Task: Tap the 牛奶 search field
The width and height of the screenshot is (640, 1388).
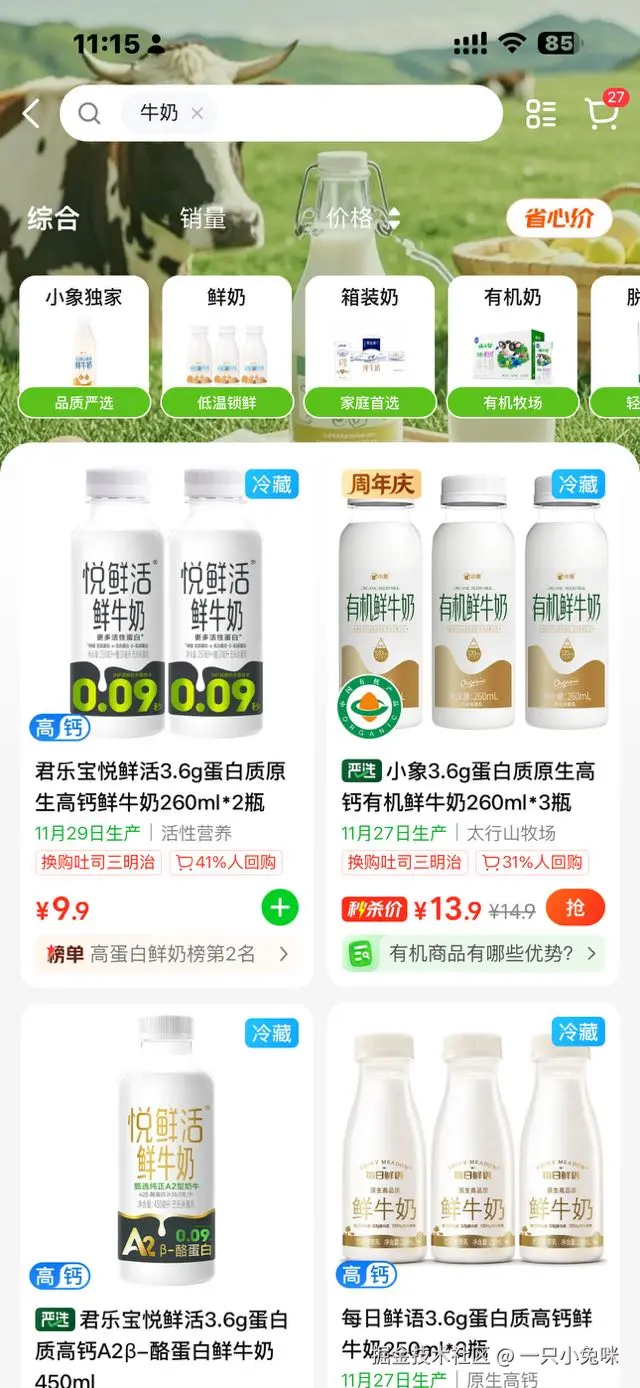Action: [350, 113]
